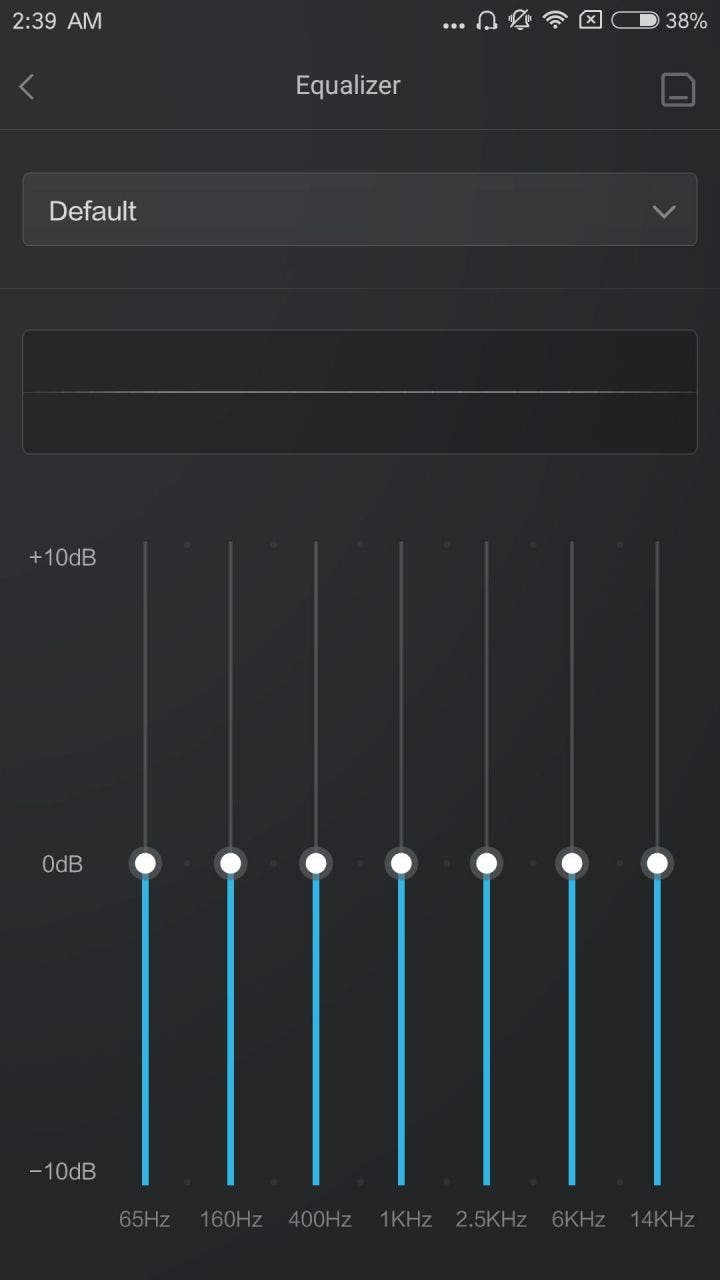Tap the 65Hz slider handle
This screenshot has height=1280, width=720.
click(146, 863)
